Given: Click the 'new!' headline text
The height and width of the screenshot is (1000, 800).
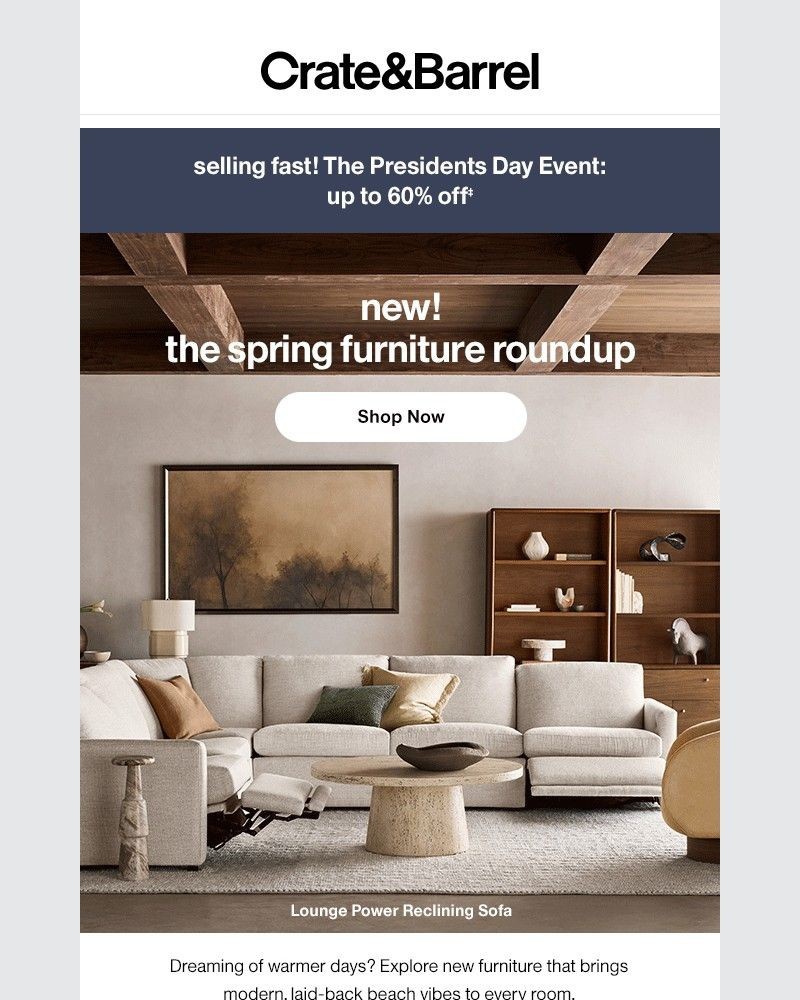Looking at the screenshot, I should point(400,310).
